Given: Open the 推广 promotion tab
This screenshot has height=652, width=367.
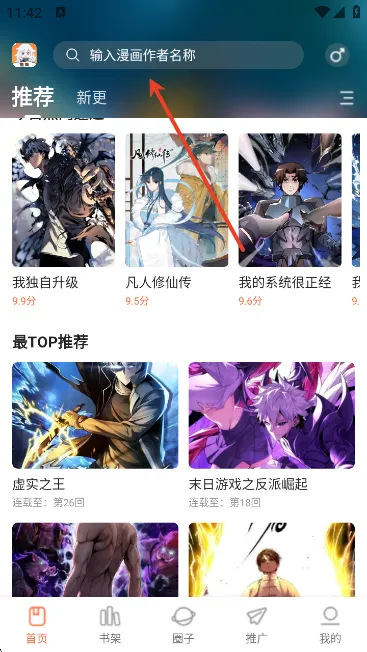Looking at the screenshot, I should (x=256, y=625).
